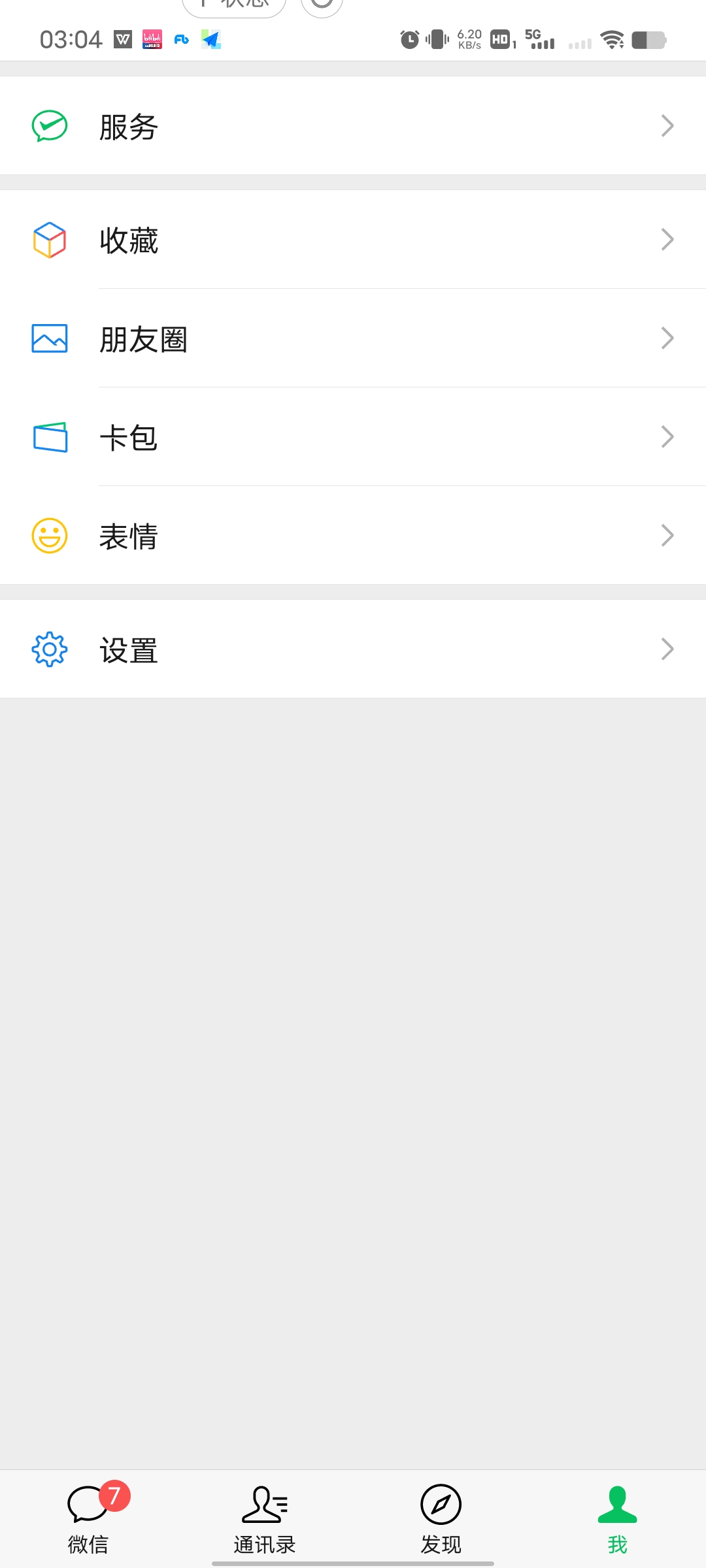Go to 朋友圈 (Moments)
The width and height of the screenshot is (706, 1568).
coord(353,338)
